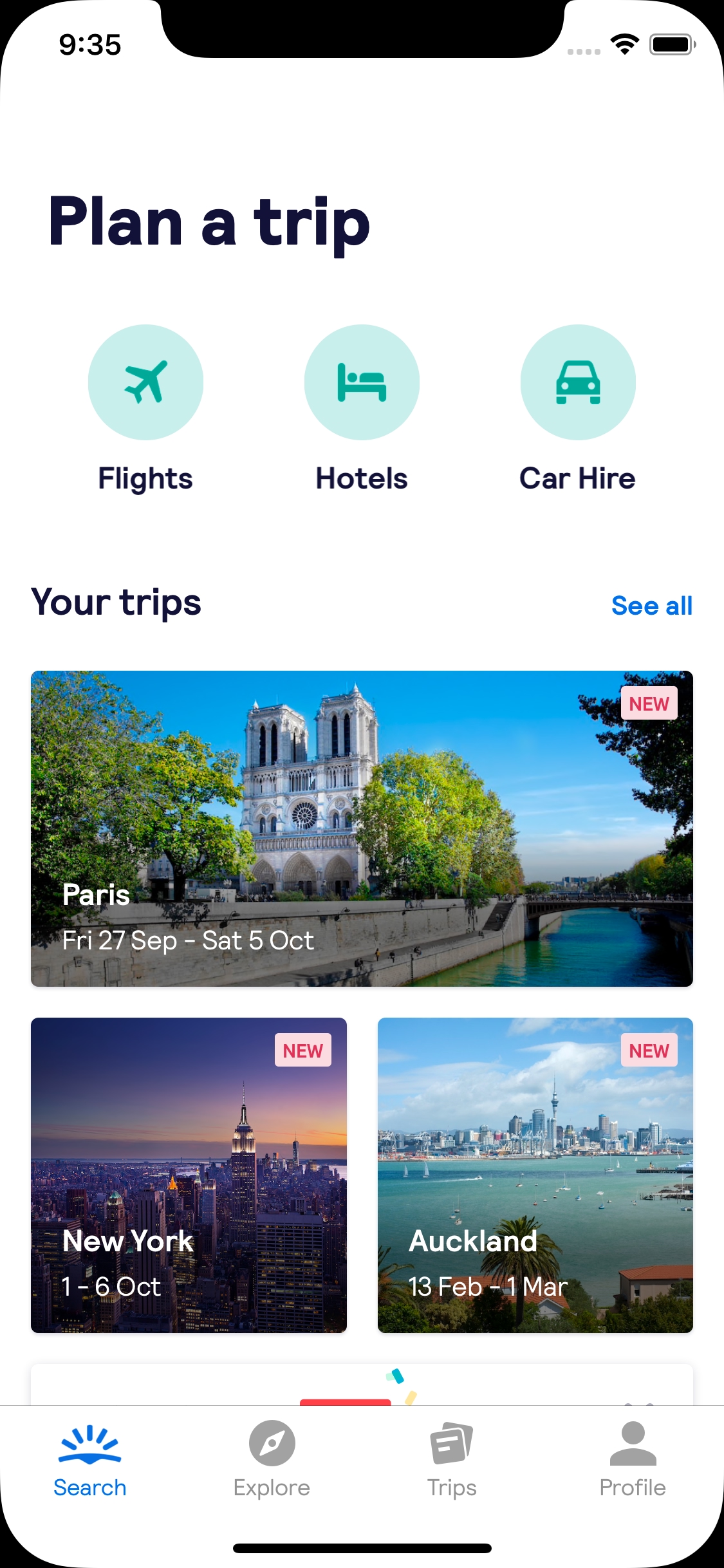Tap See all next to Your trips

[x=652, y=605]
